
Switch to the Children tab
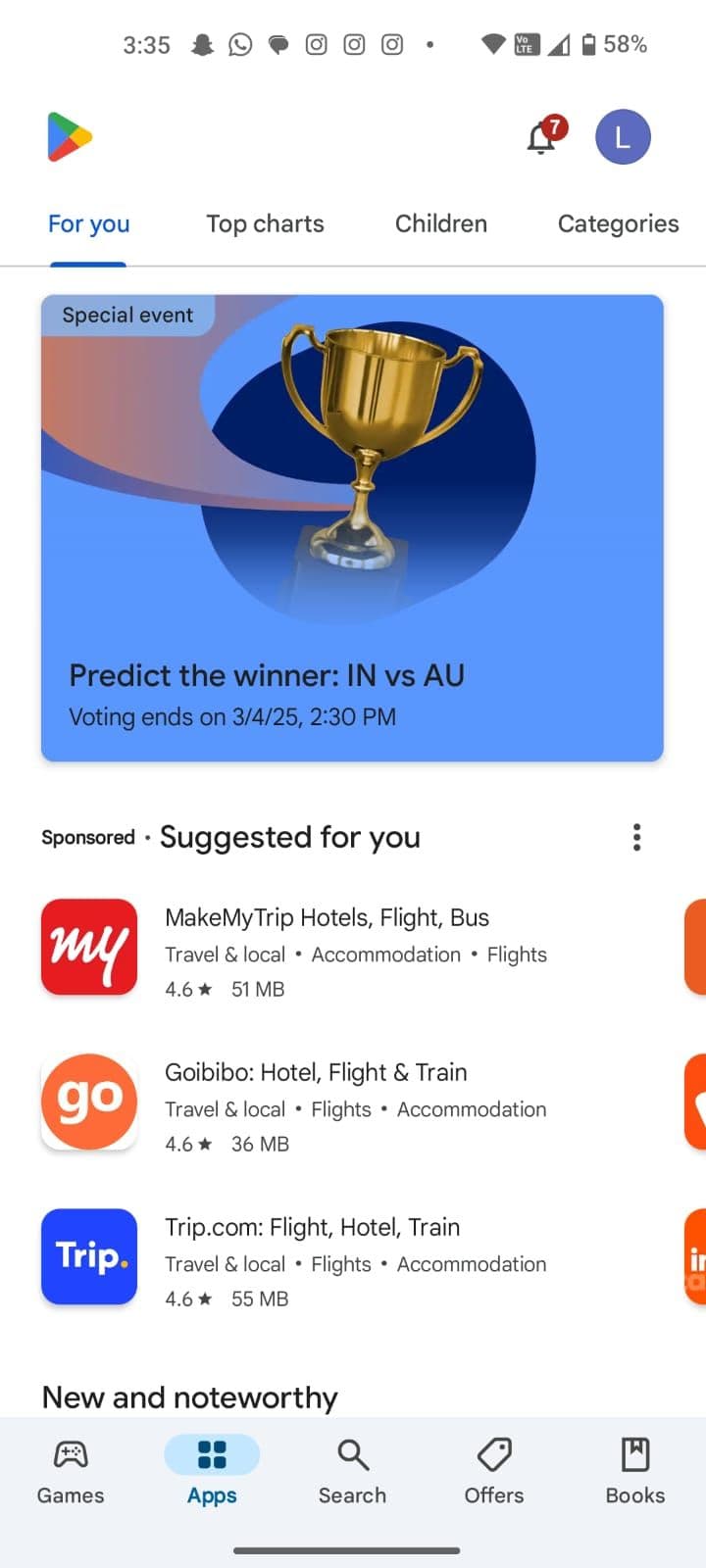click(x=440, y=223)
